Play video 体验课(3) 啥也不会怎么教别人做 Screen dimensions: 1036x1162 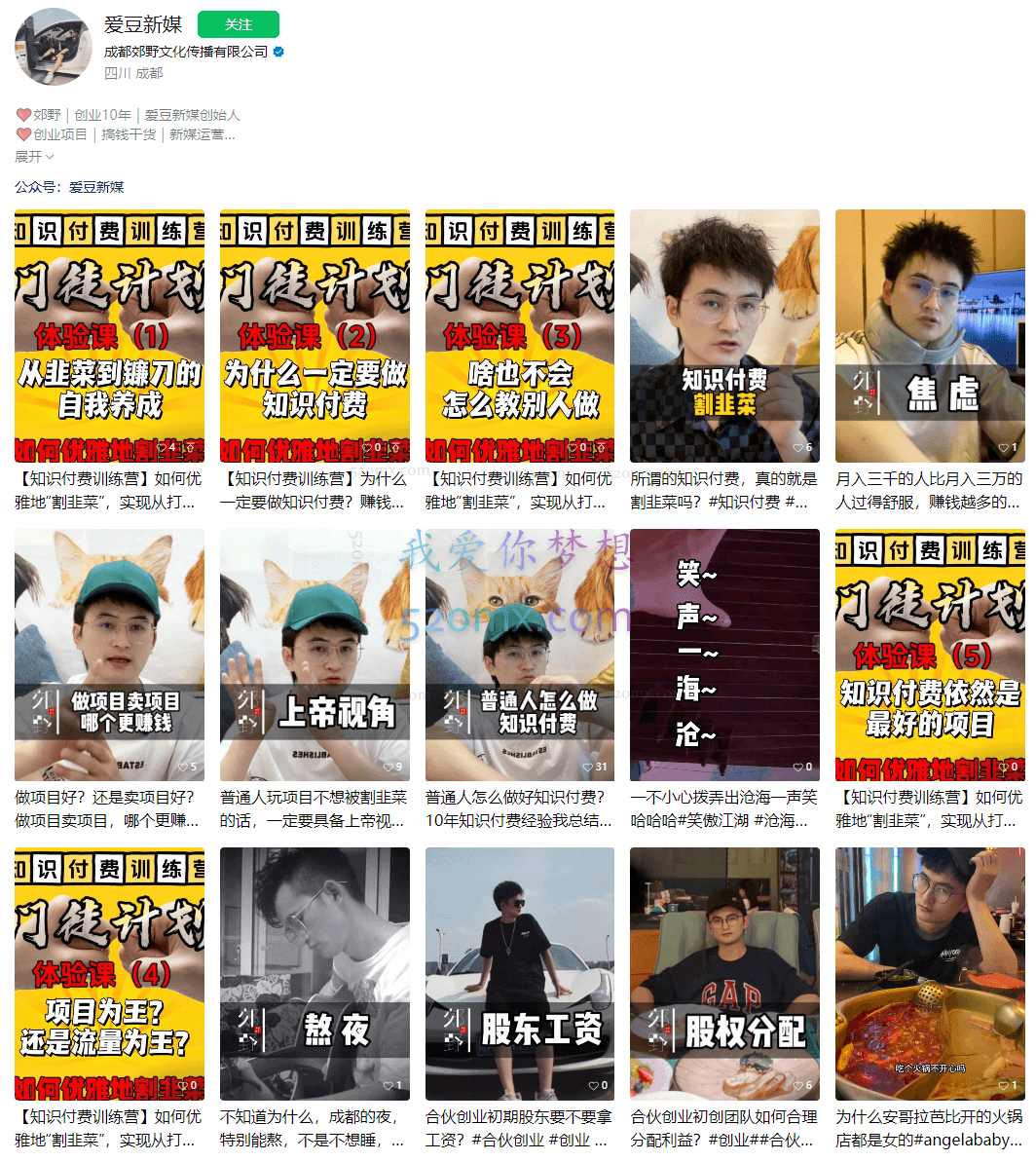[x=520, y=336]
